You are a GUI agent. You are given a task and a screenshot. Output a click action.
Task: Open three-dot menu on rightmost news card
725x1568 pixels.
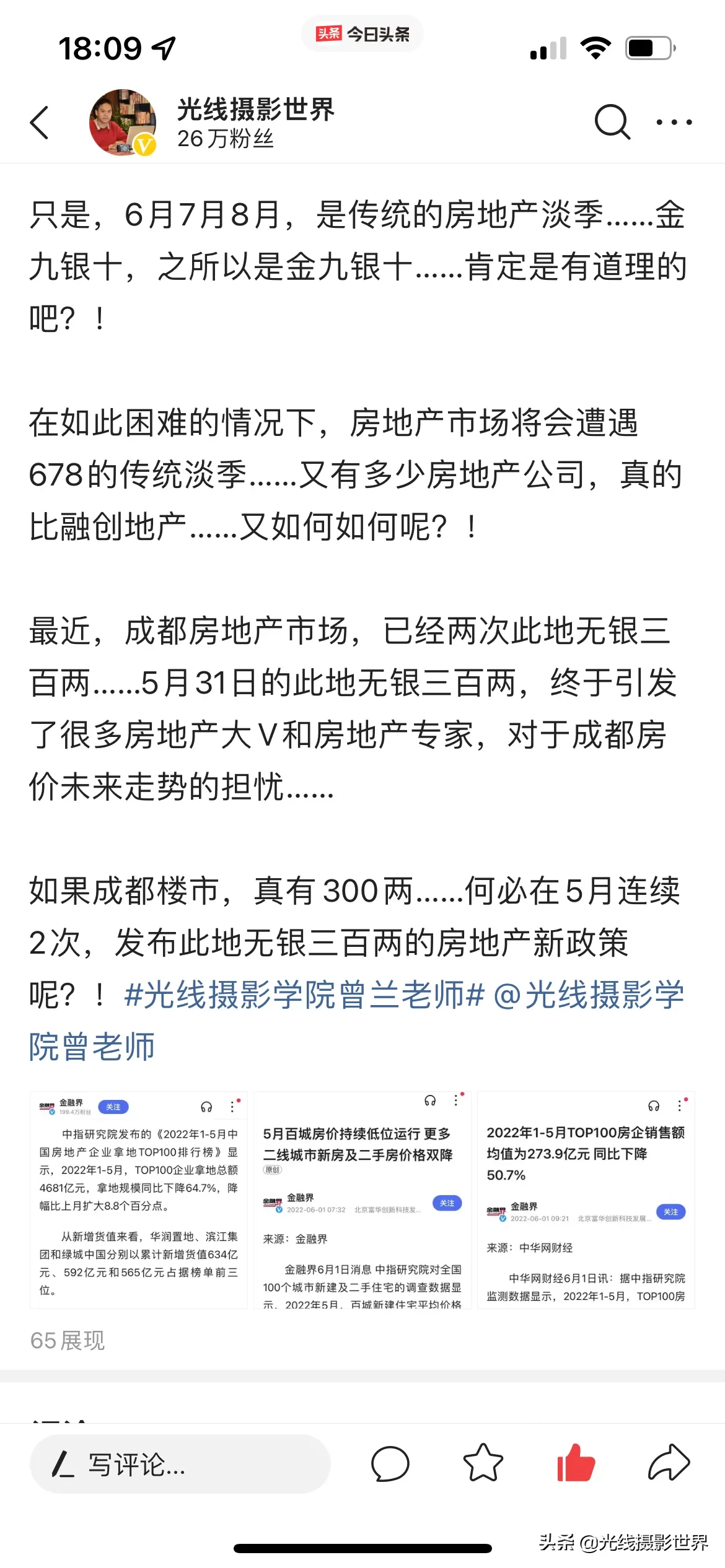coord(680,1106)
